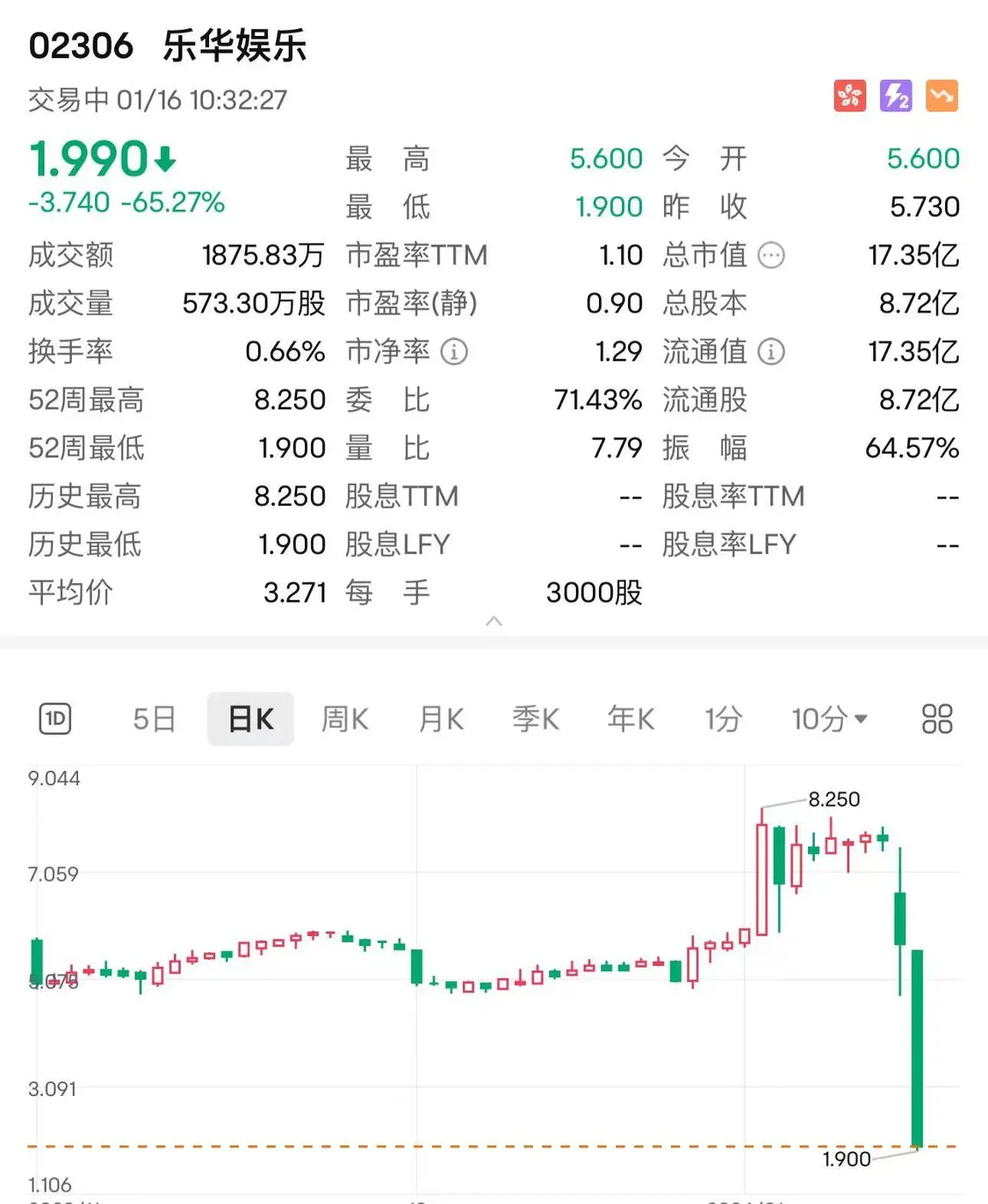
Task: Open the 10分 interval dropdown
Action: [829, 719]
